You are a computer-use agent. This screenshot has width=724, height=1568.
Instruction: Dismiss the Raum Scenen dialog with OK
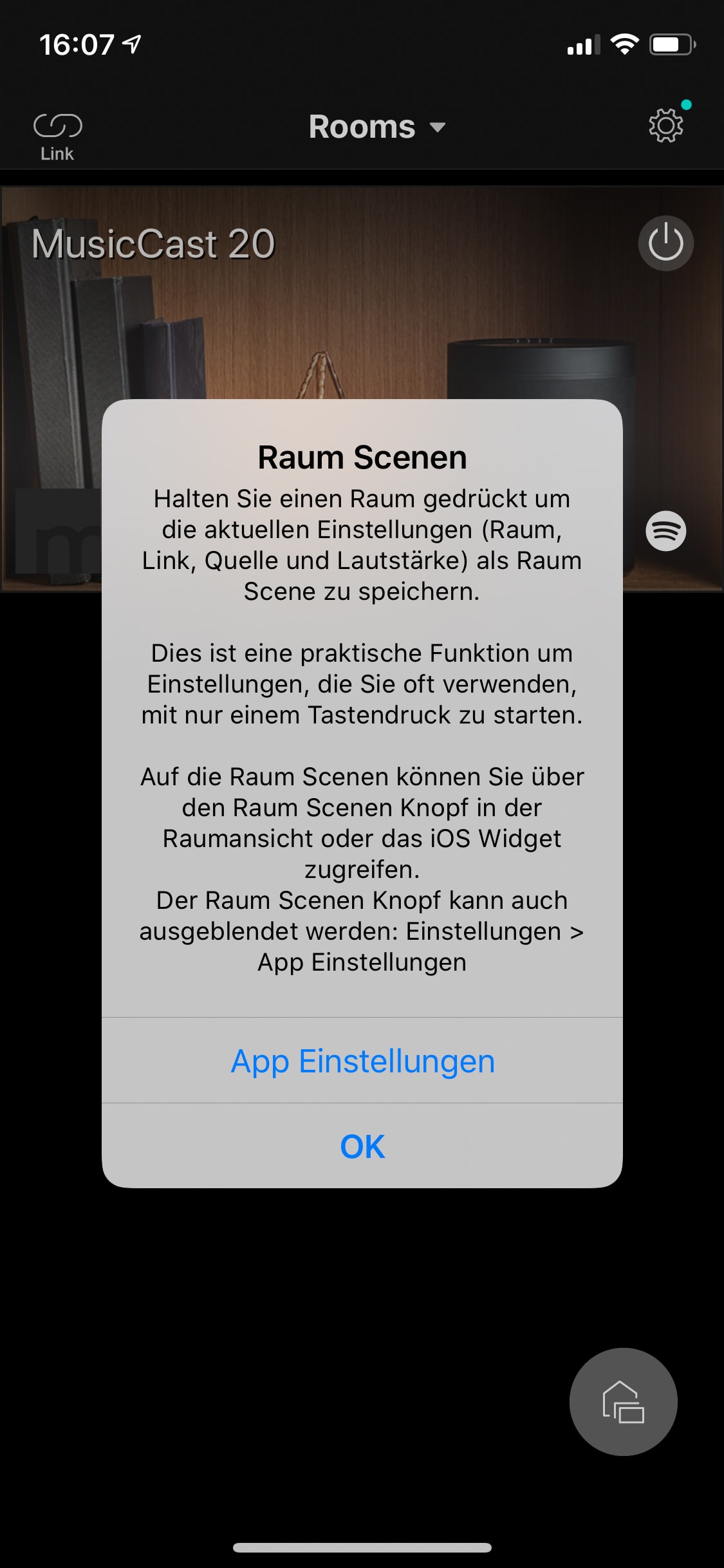362,1146
